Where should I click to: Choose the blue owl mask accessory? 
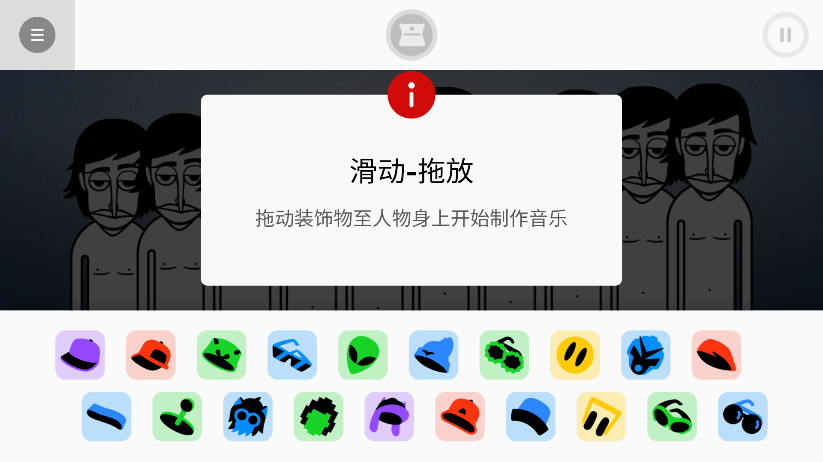pyautogui.click(x=248, y=416)
